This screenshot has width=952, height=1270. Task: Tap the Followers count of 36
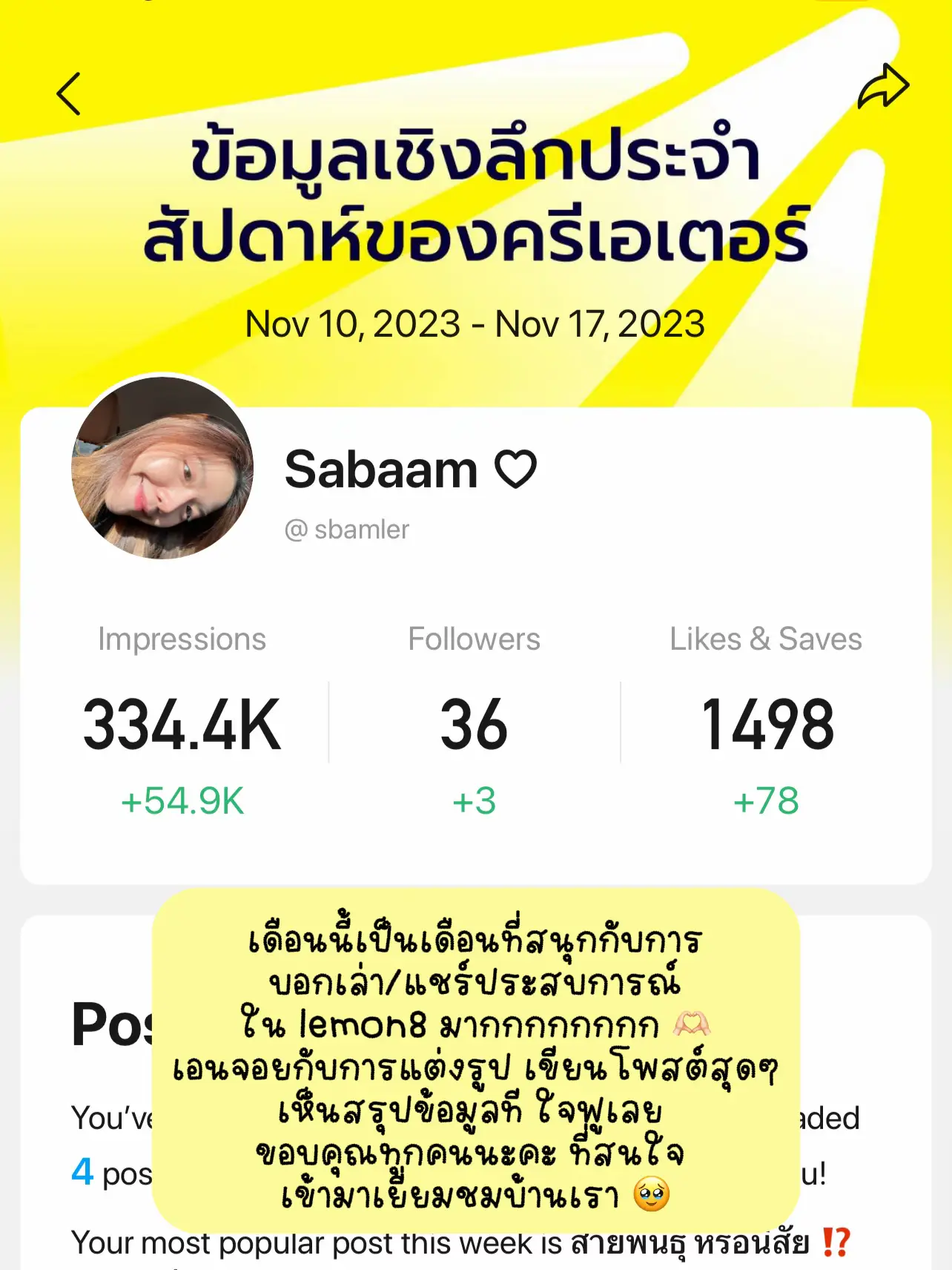pyautogui.click(x=475, y=725)
